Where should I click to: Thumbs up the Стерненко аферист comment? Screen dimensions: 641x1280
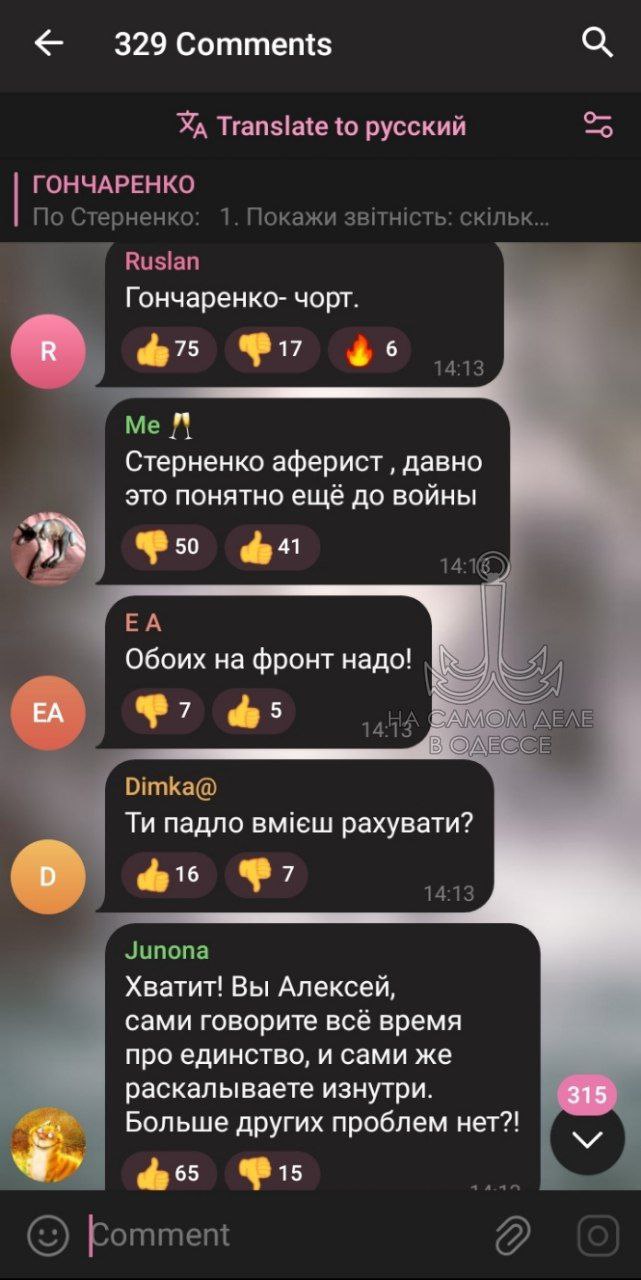(x=272, y=547)
